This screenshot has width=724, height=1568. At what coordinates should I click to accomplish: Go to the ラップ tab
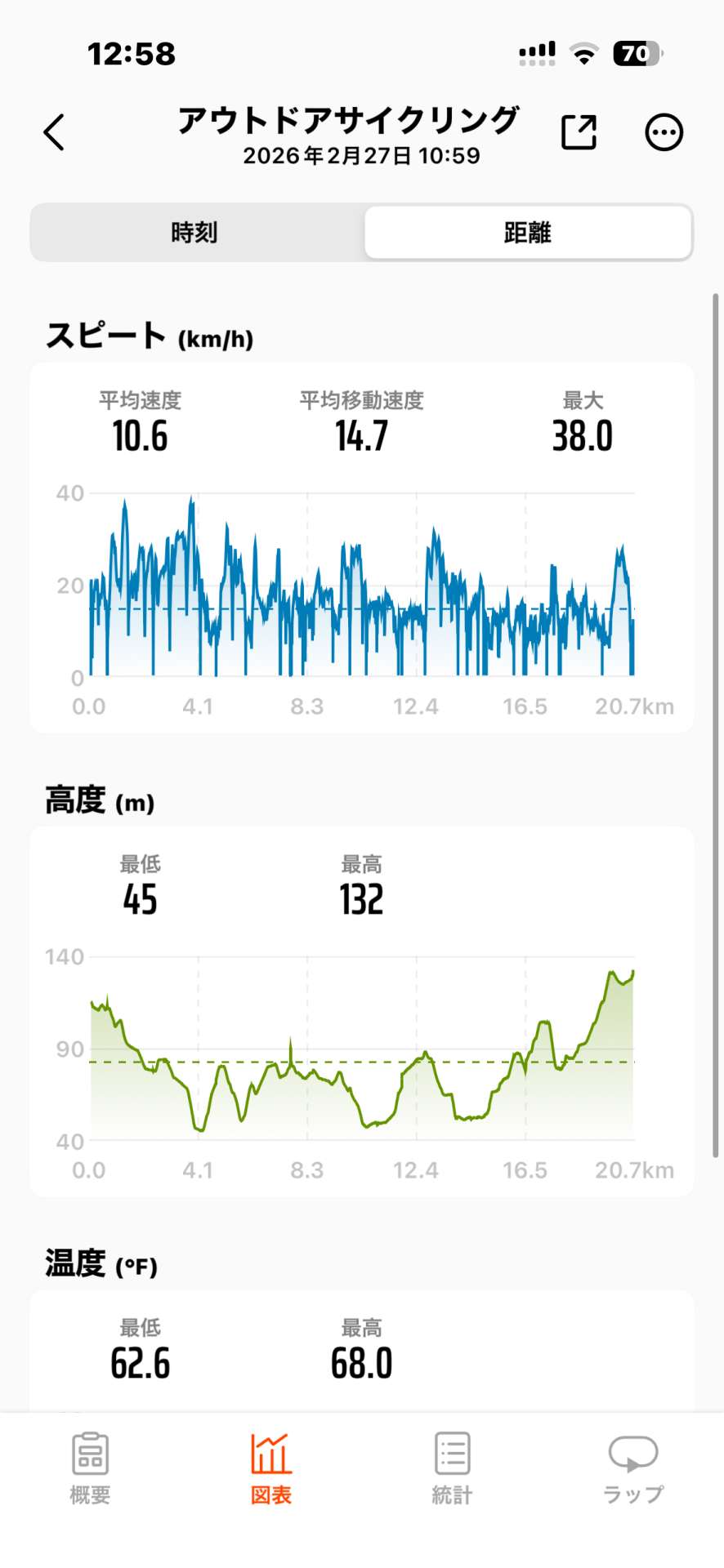coord(633,1468)
